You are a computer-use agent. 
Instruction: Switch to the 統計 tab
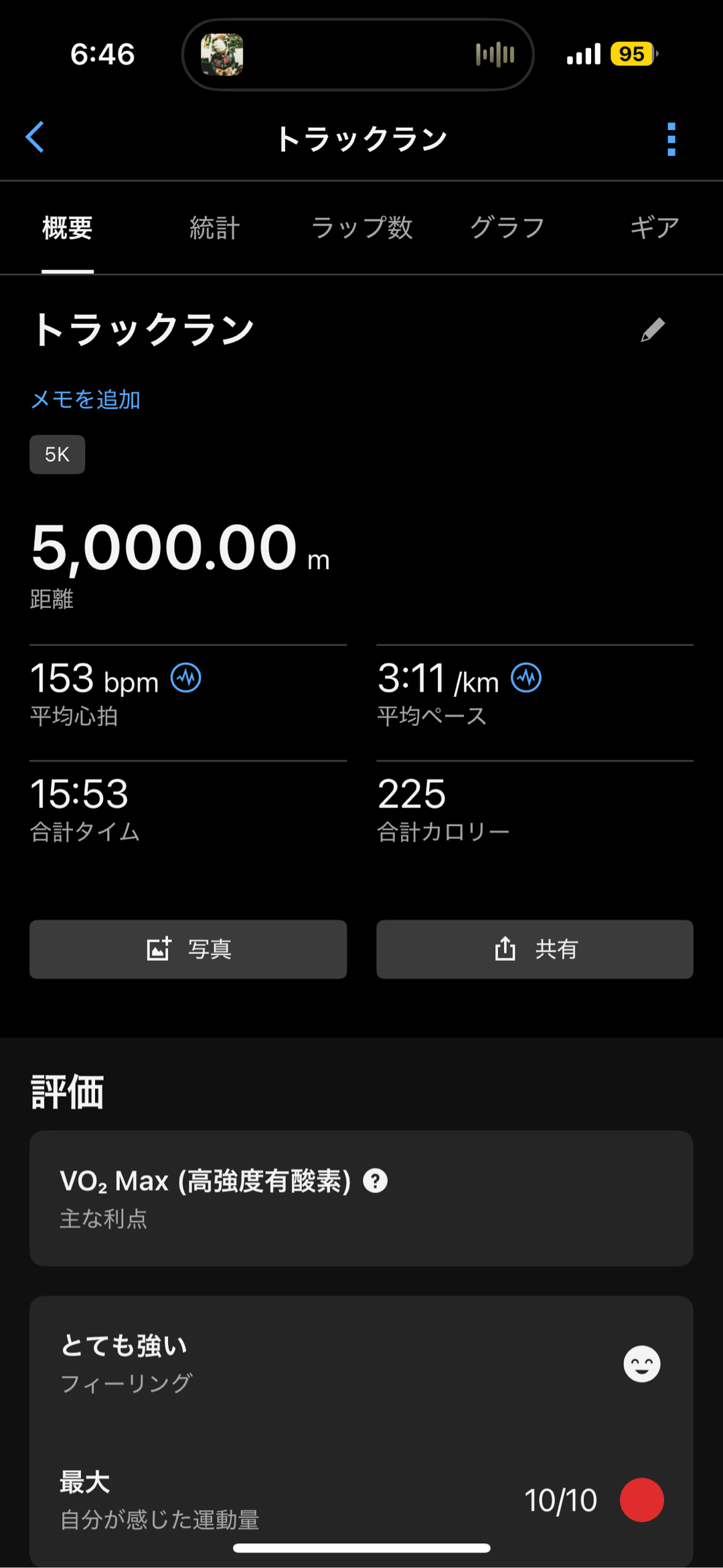click(214, 228)
